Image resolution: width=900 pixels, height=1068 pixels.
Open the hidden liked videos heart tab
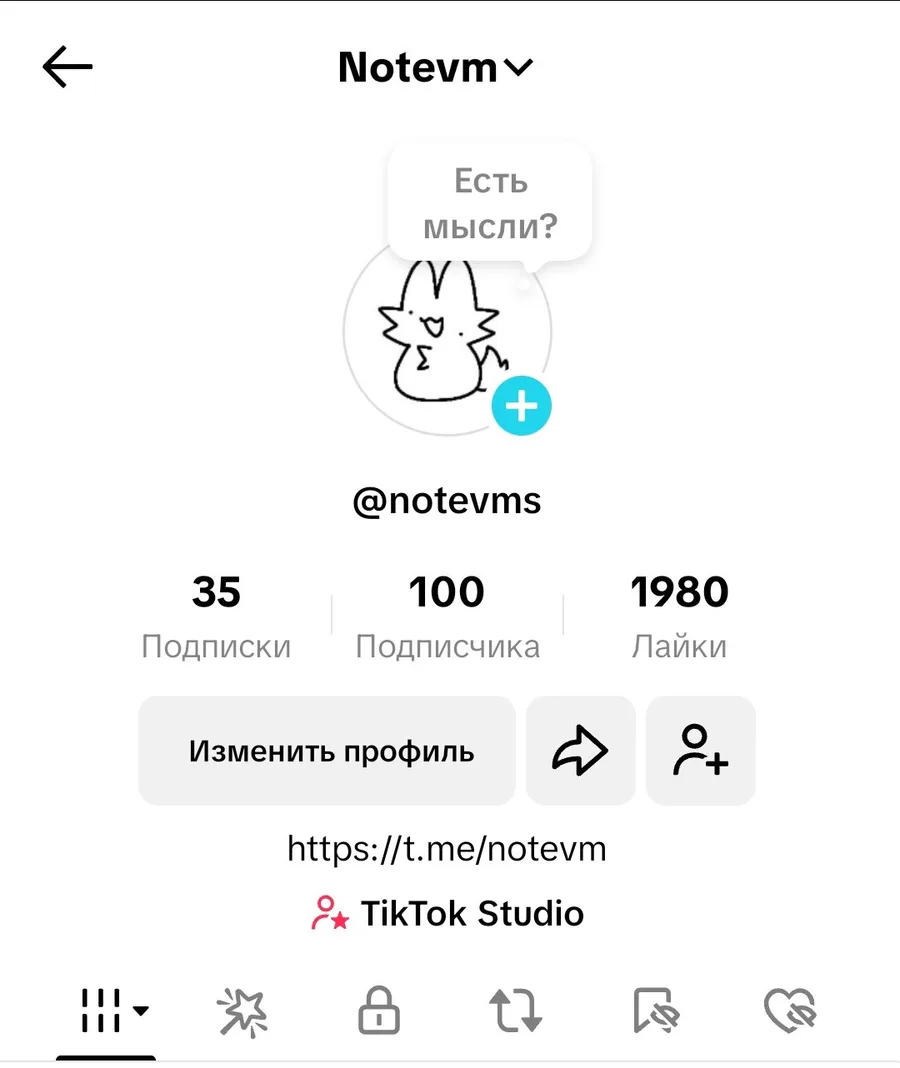click(x=790, y=1011)
